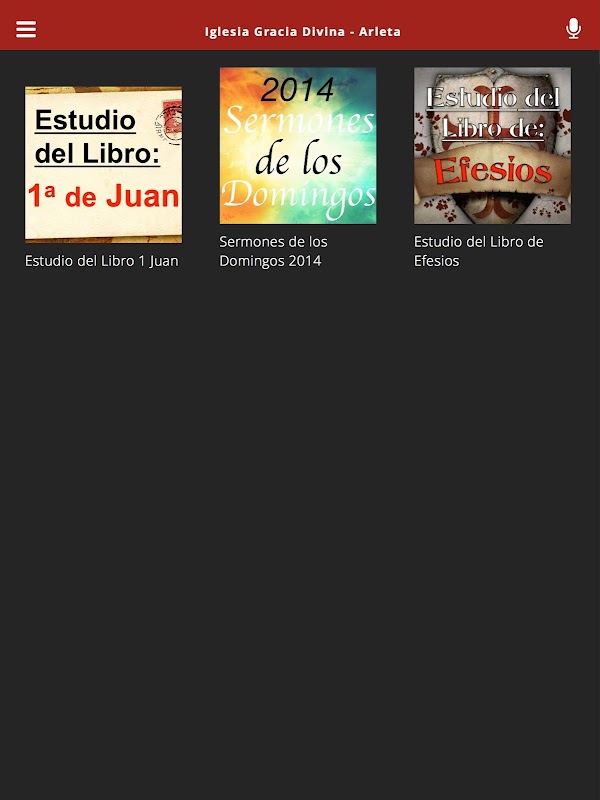Open Estudio del Libro de Efesios

click(492, 146)
